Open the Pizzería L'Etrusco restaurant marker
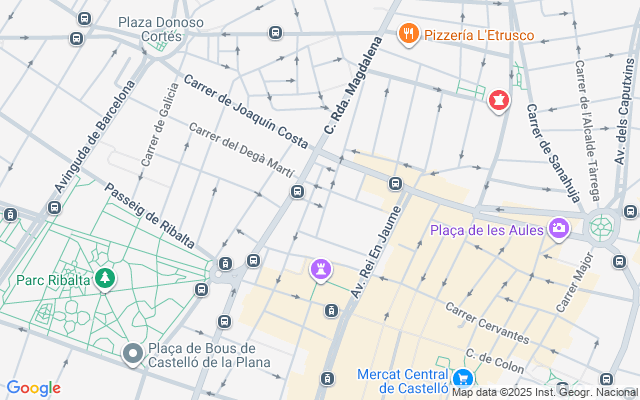640x400 pixels. pos(407,36)
